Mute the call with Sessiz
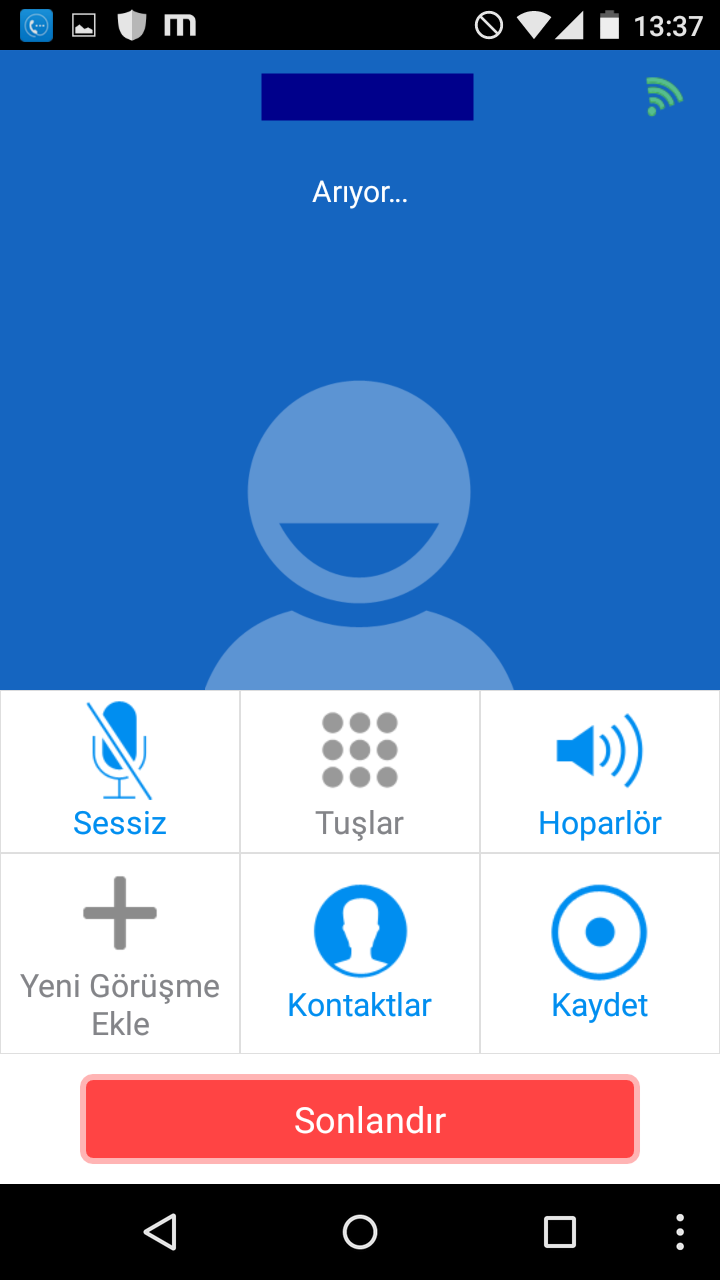The height and width of the screenshot is (1280, 720). 120,770
